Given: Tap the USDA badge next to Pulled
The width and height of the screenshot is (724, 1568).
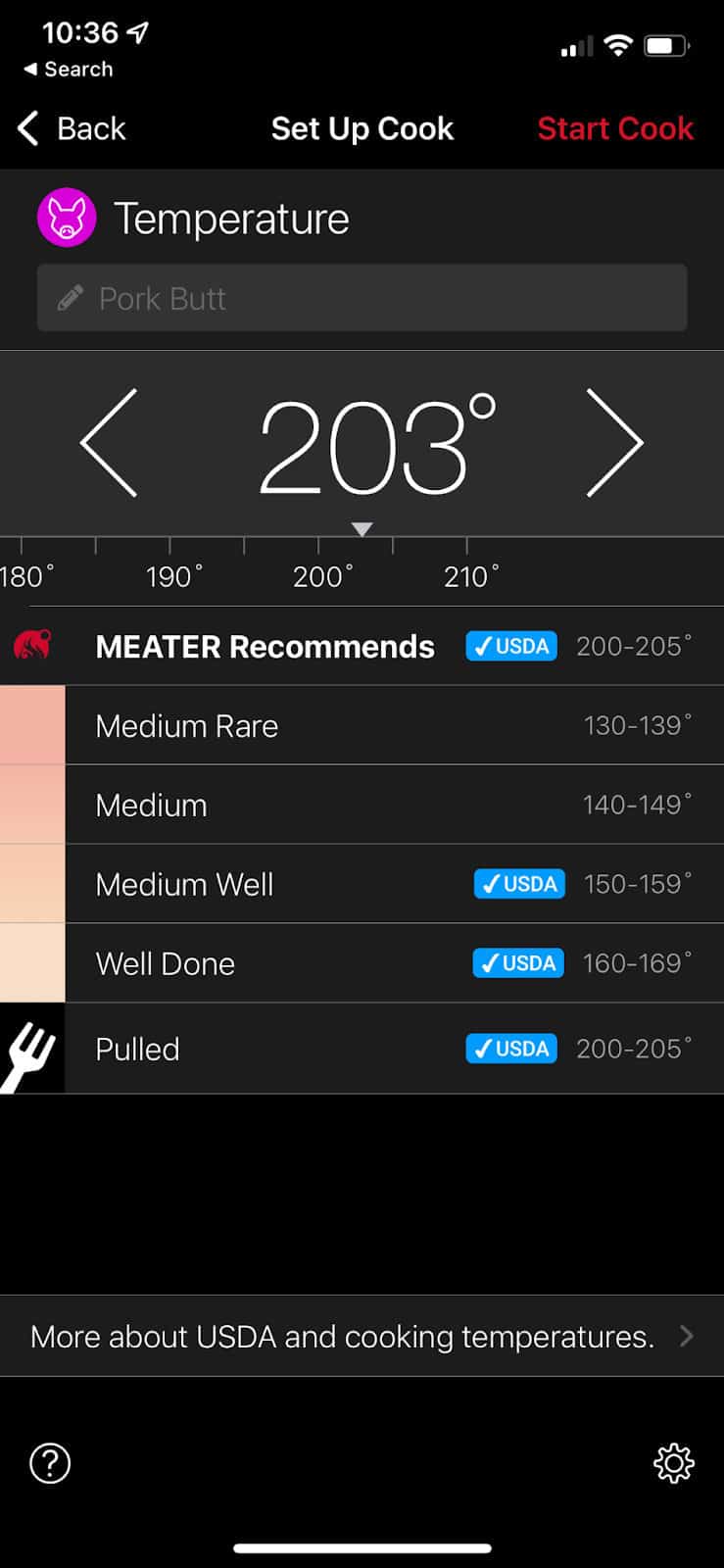Looking at the screenshot, I should tap(511, 1048).
